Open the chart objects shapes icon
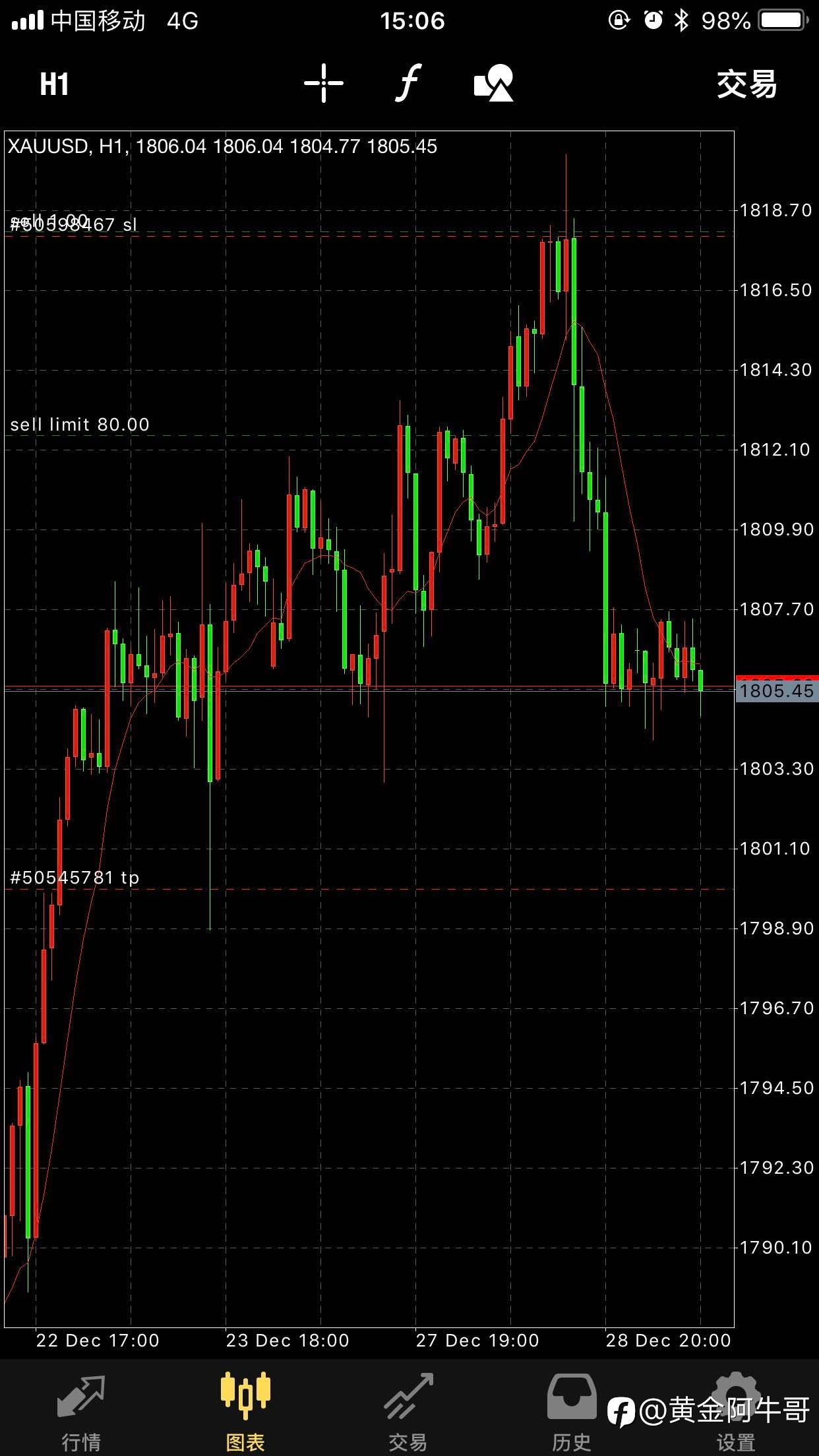 point(493,83)
